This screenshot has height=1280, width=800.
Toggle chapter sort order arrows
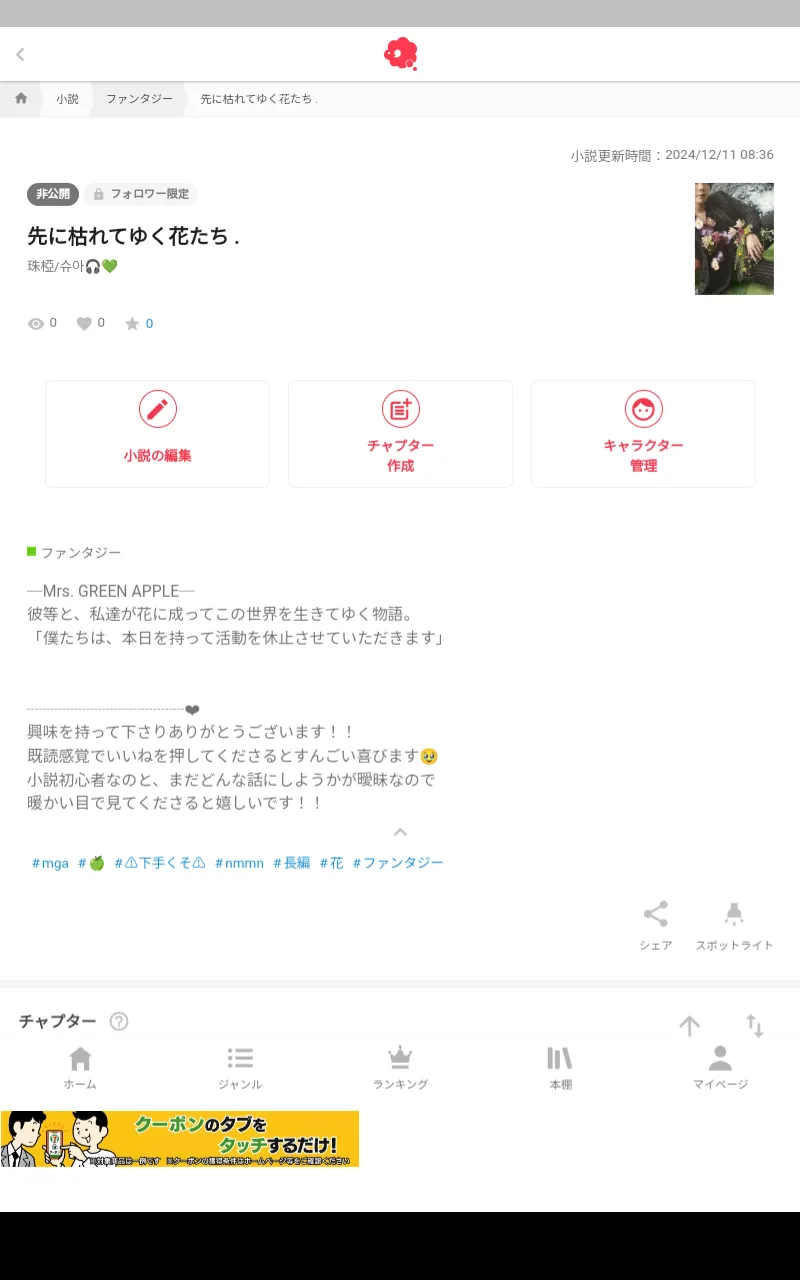(x=754, y=1025)
